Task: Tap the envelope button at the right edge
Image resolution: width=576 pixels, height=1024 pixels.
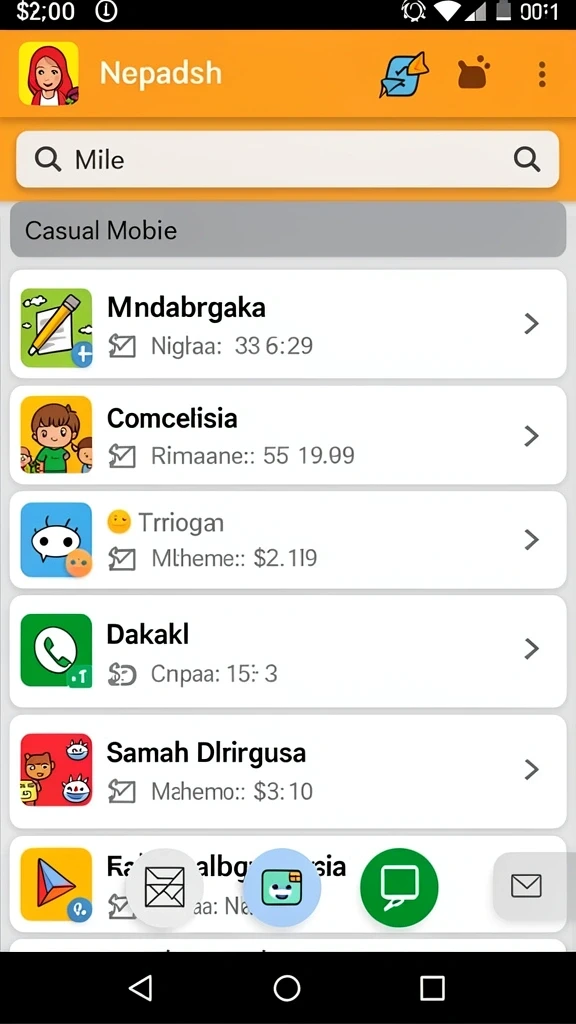Action: [526, 886]
